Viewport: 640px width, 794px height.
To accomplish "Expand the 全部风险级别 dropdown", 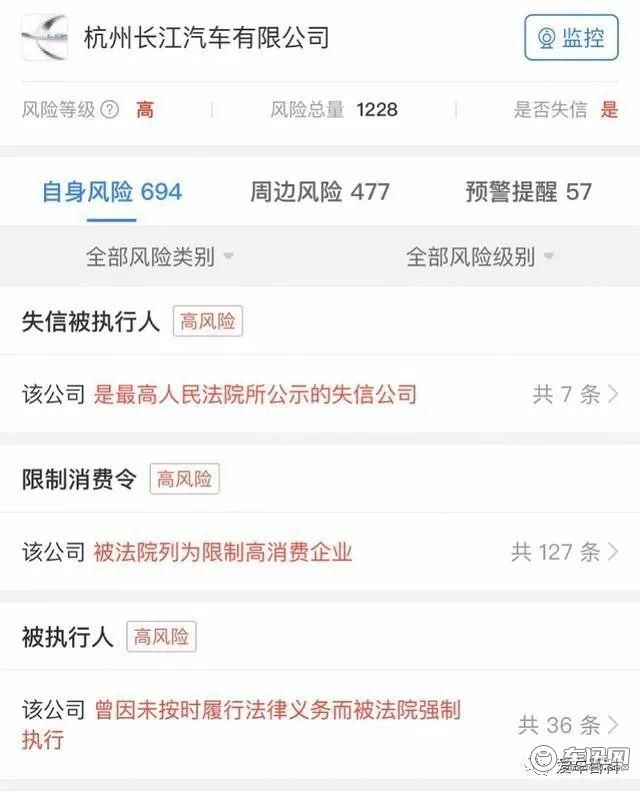I will pos(480,257).
